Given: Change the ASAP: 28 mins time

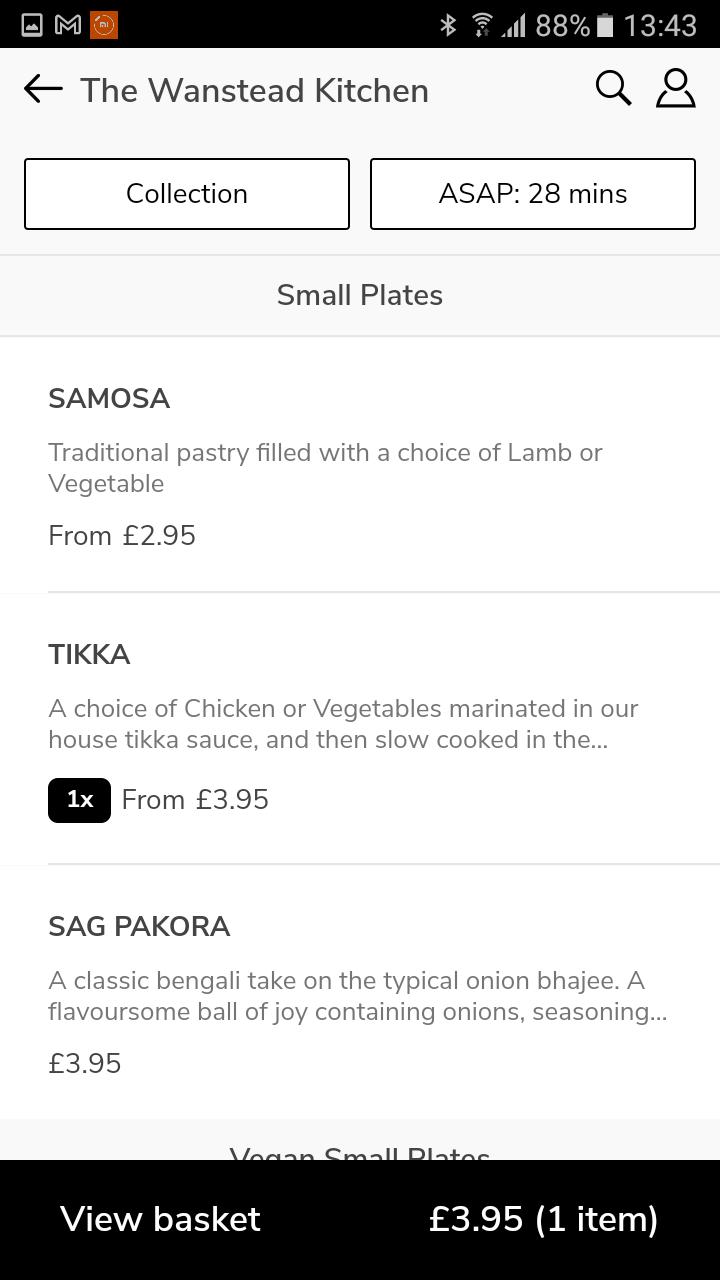Looking at the screenshot, I should coord(533,194).
